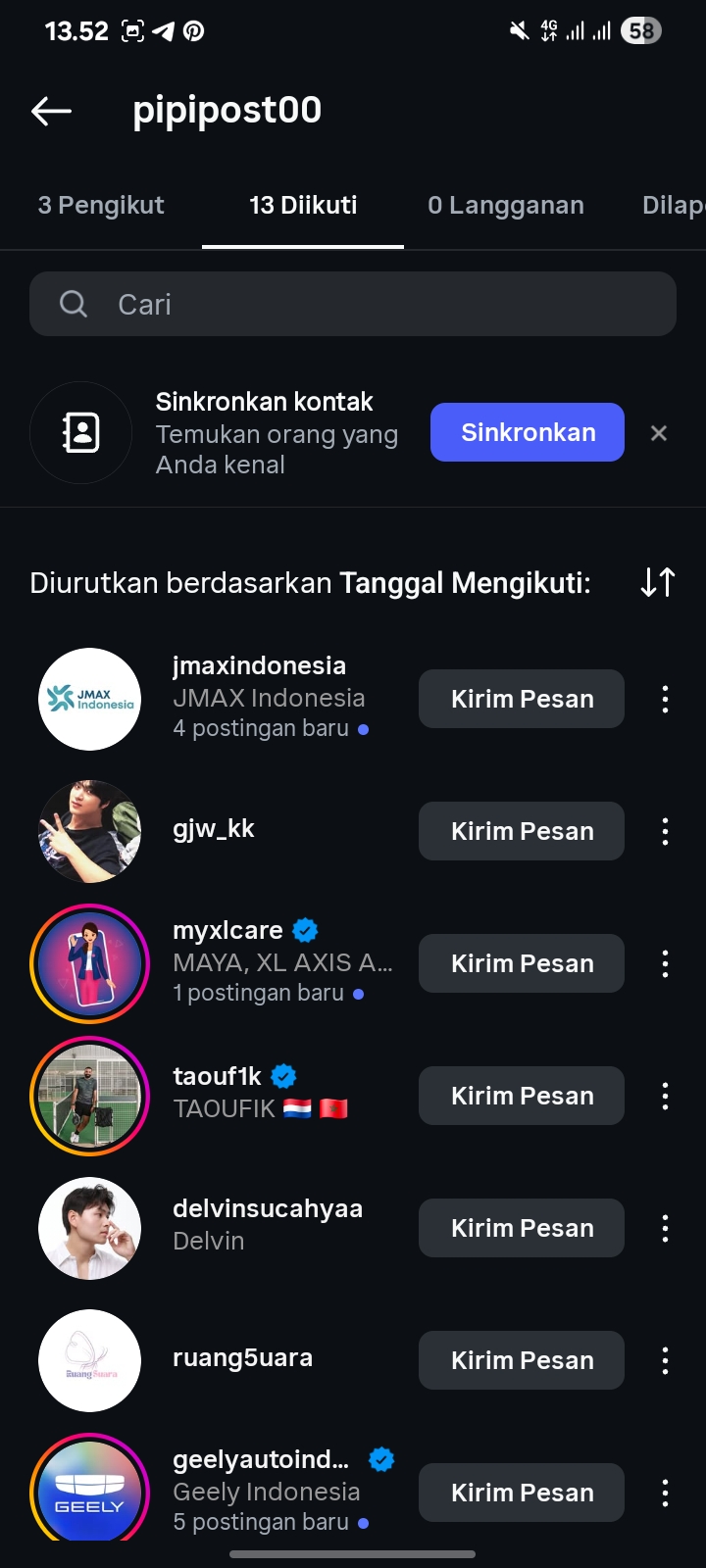Tap the Sinkronkan contacts button
Screen dimensions: 706x1568
click(x=527, y=432)
